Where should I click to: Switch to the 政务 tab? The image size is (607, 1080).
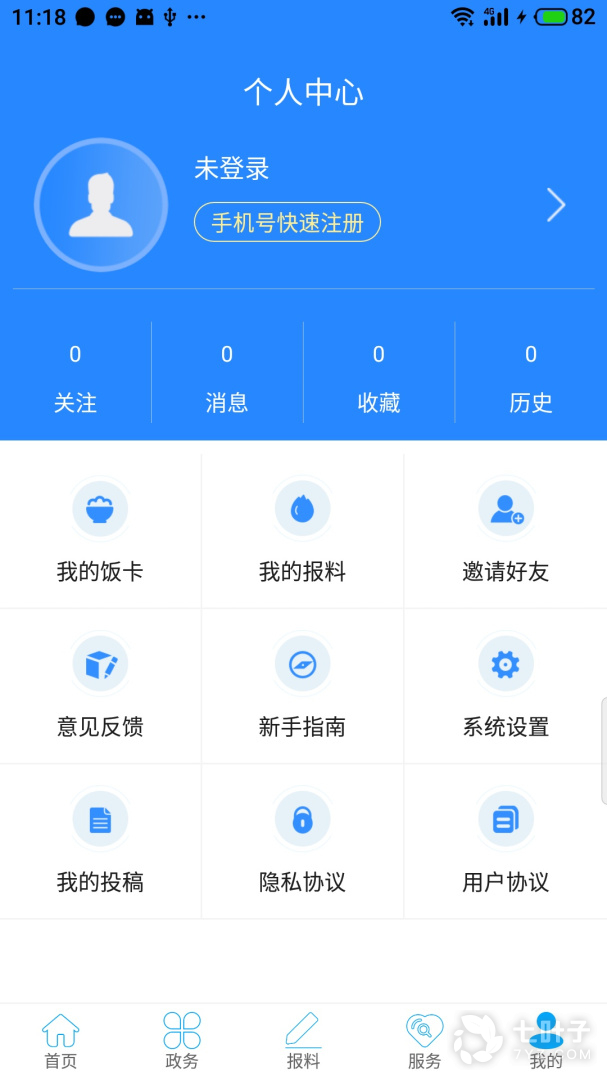182,1041
